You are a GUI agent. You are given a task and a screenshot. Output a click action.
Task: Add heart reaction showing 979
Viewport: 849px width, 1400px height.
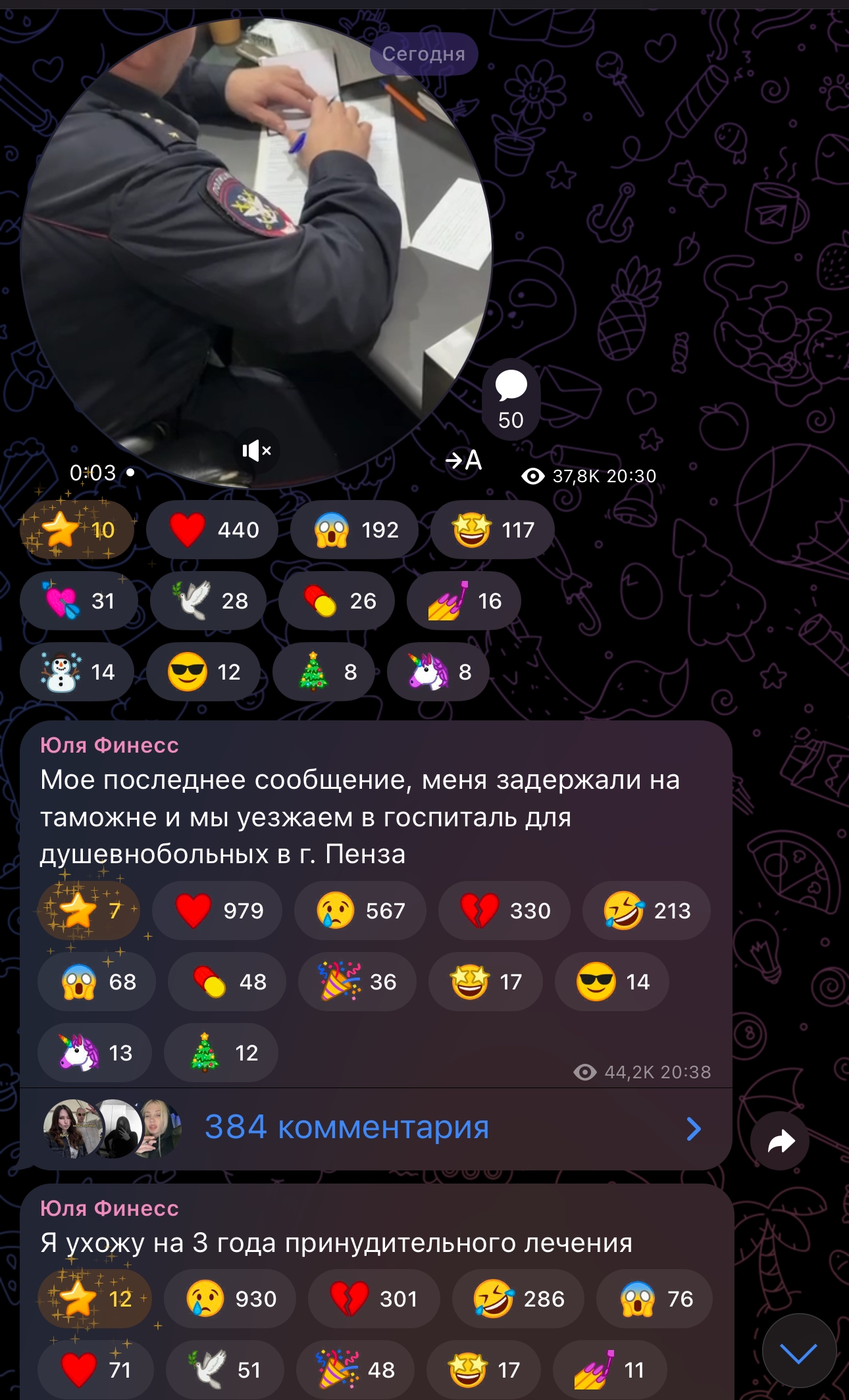tap(217, 911)
